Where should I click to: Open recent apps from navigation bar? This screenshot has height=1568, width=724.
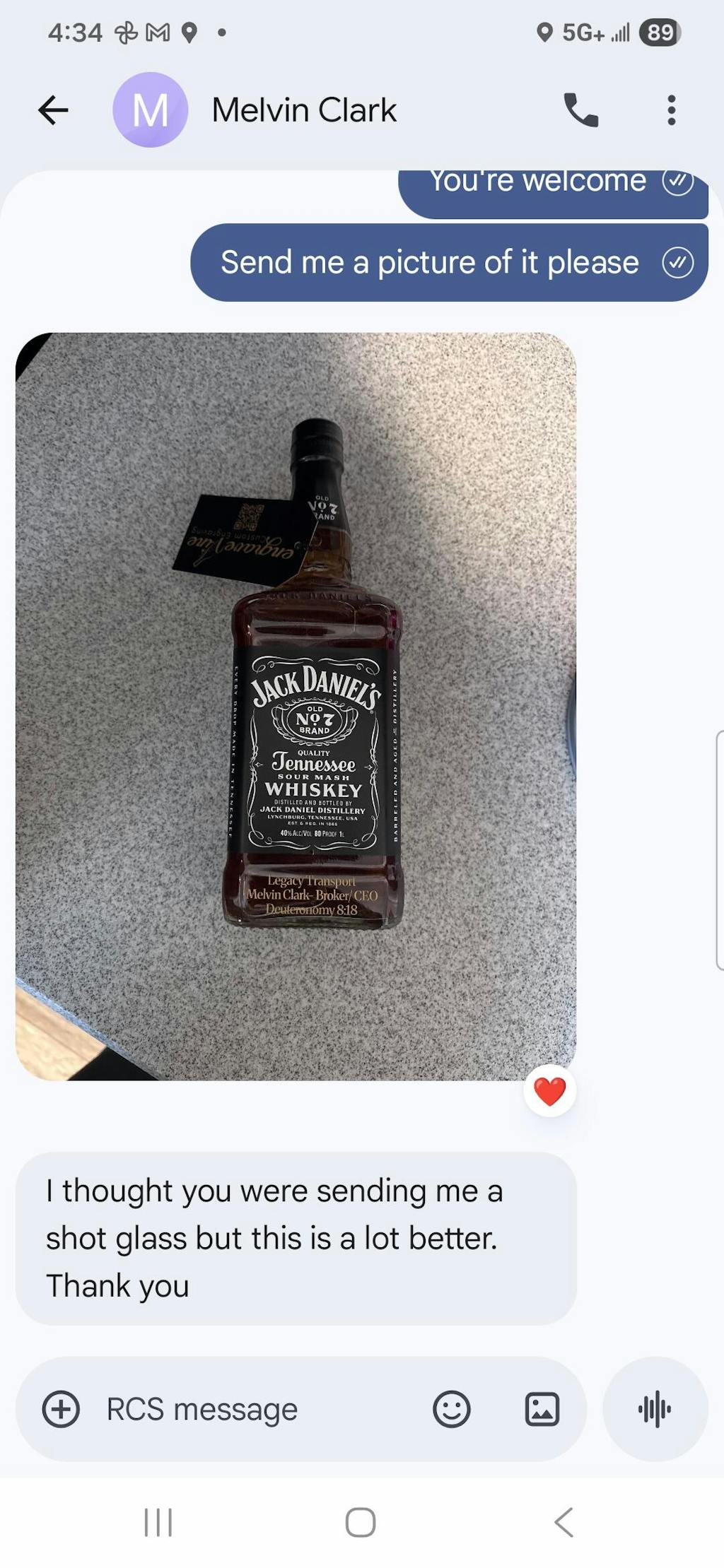(x=158, y=1522)
